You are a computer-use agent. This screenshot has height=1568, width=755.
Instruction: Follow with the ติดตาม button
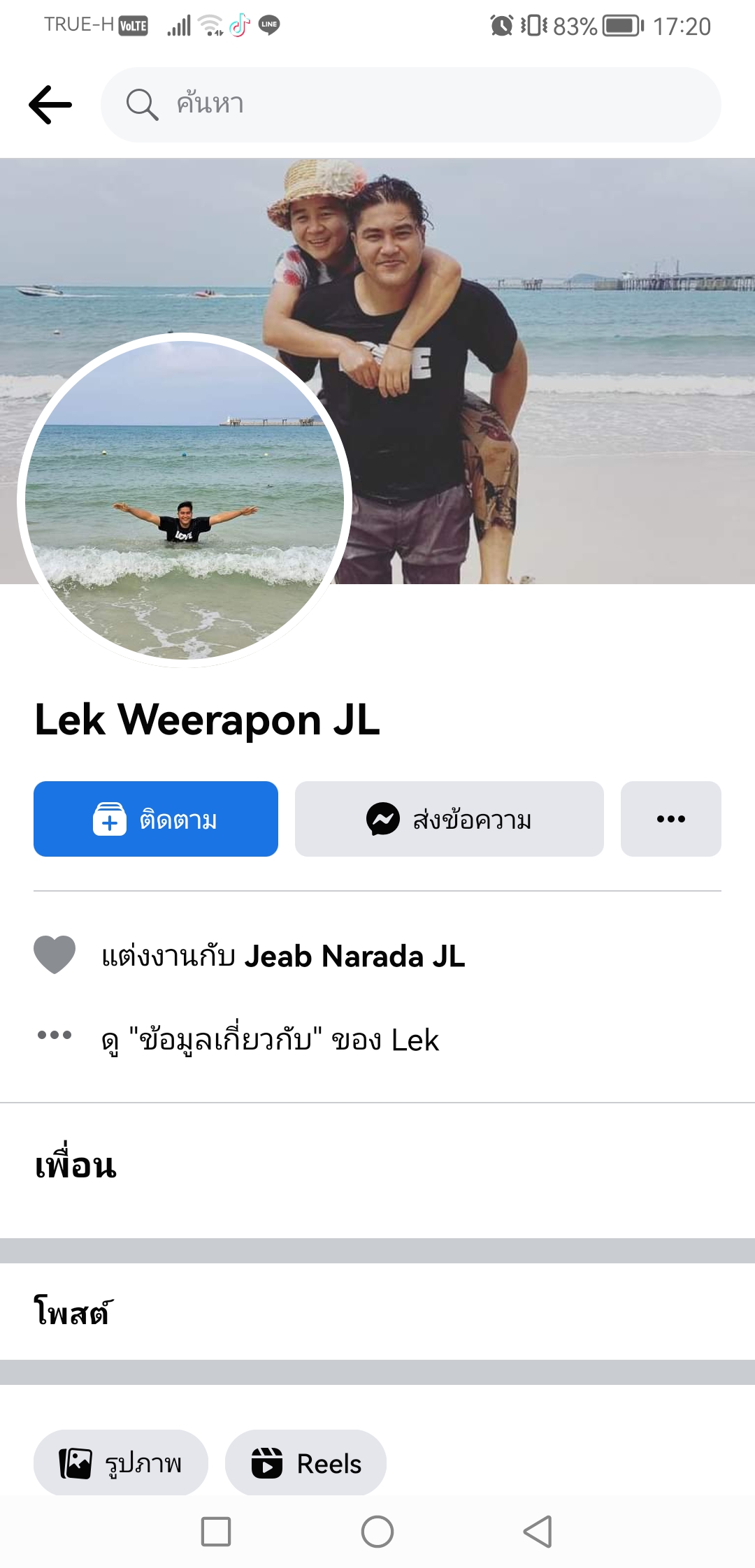click(x=156, y=819)
